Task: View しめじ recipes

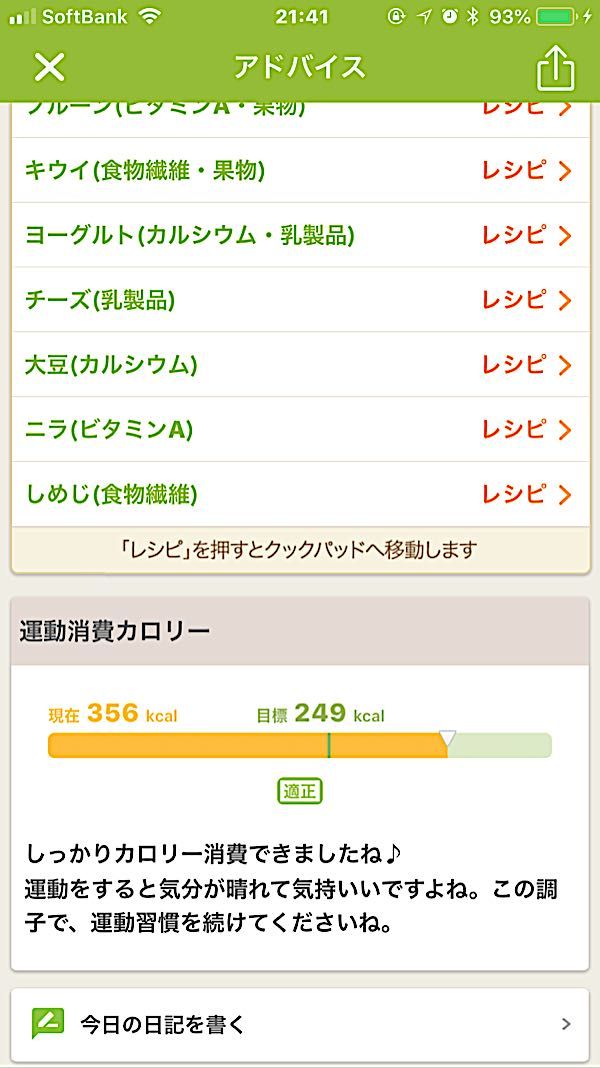Action: 526,494
